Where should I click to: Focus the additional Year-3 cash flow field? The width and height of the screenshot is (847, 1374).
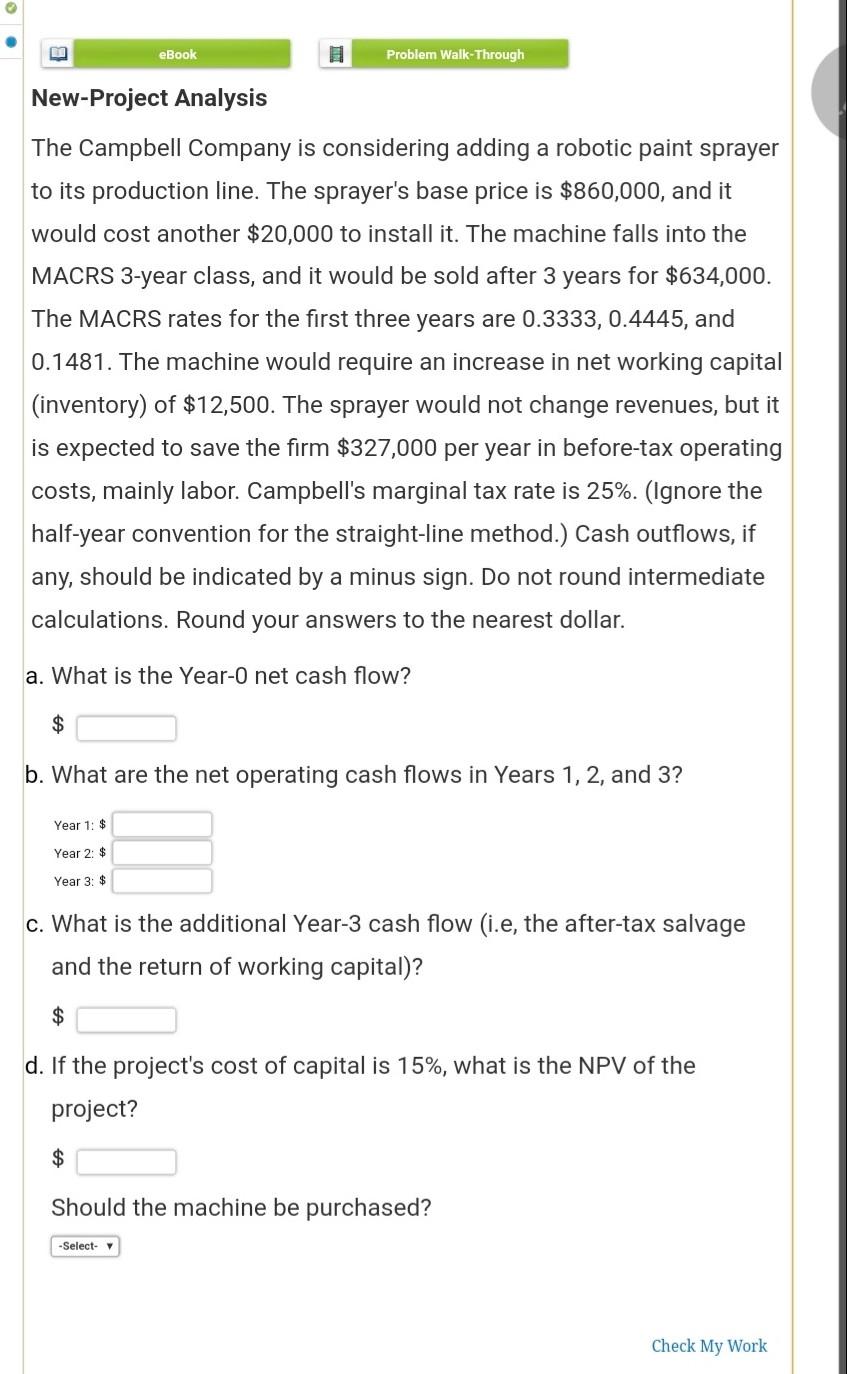(127, 1020)
